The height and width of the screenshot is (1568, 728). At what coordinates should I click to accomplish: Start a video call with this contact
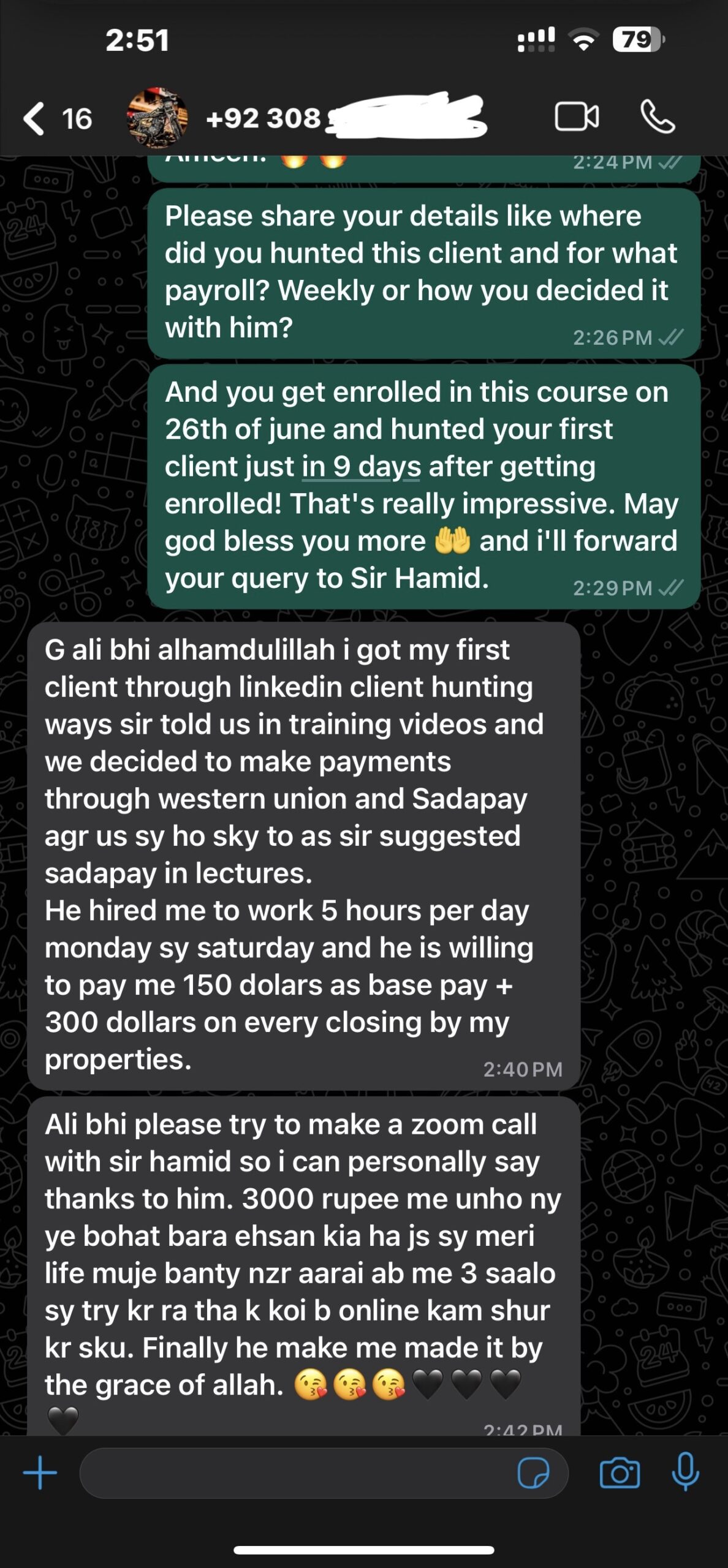576,117
